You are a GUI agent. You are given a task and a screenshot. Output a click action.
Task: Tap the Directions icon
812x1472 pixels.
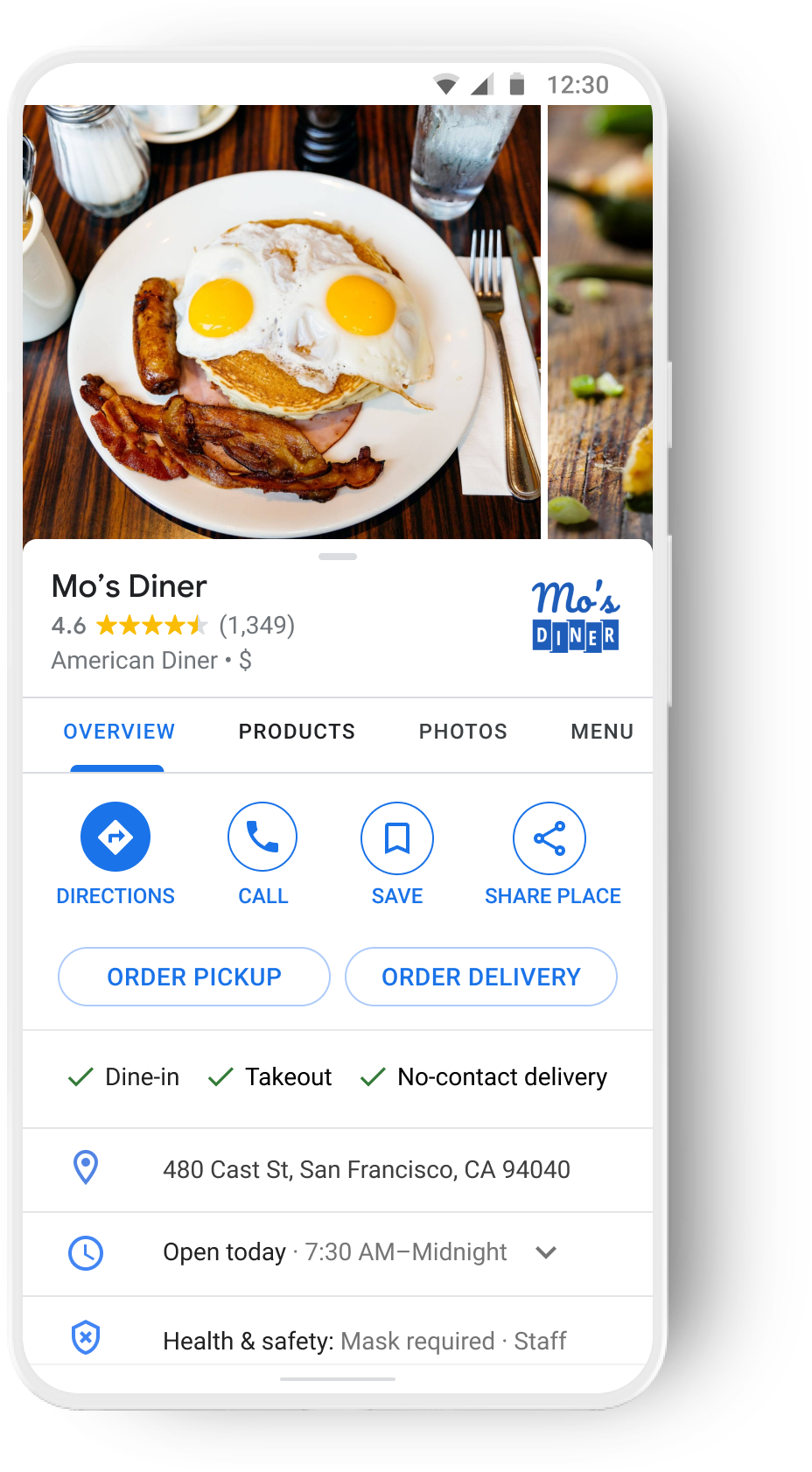[115, 837]
